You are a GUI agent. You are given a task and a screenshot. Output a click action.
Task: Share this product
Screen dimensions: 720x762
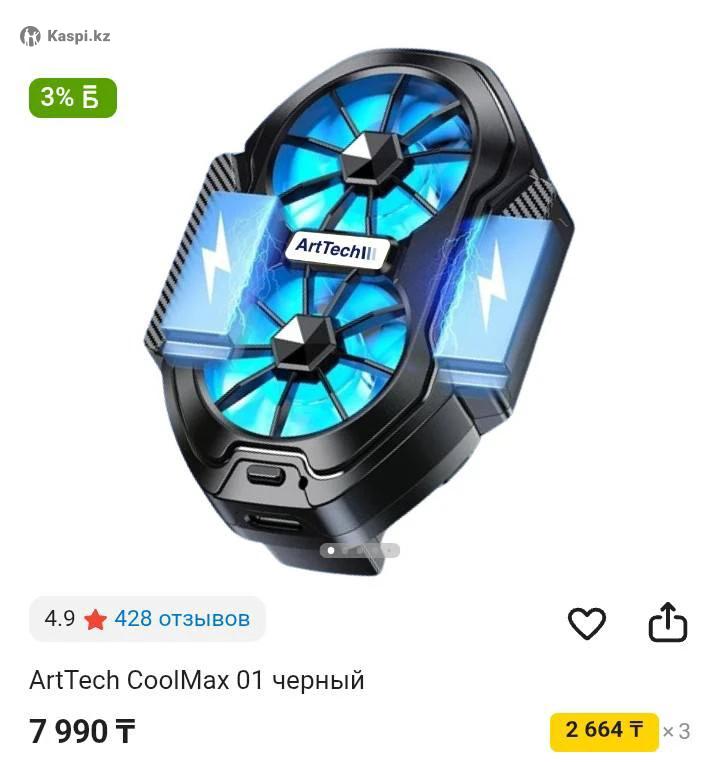click(668, 622)
